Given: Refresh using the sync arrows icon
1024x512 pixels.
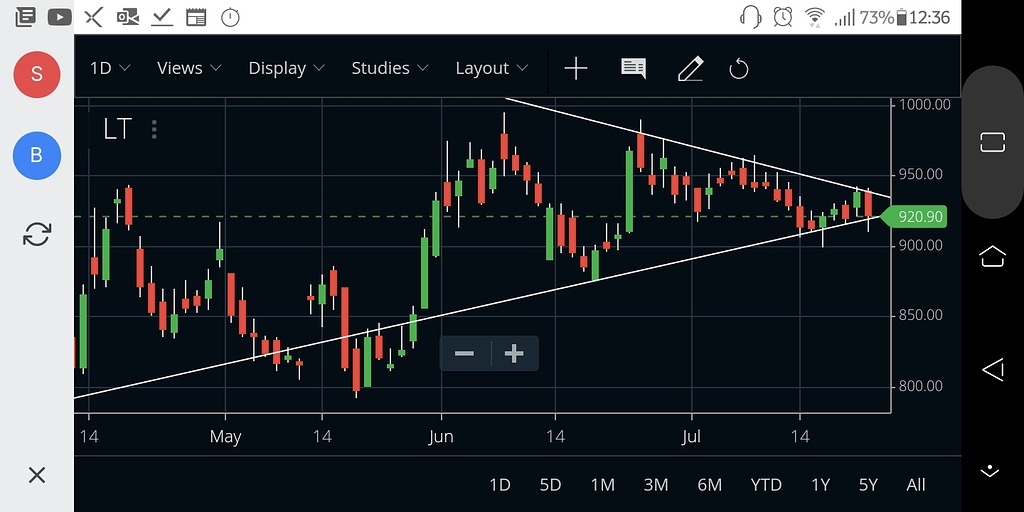Looking at the screenshot, I should pyautogui.click(x=37, y=234).
